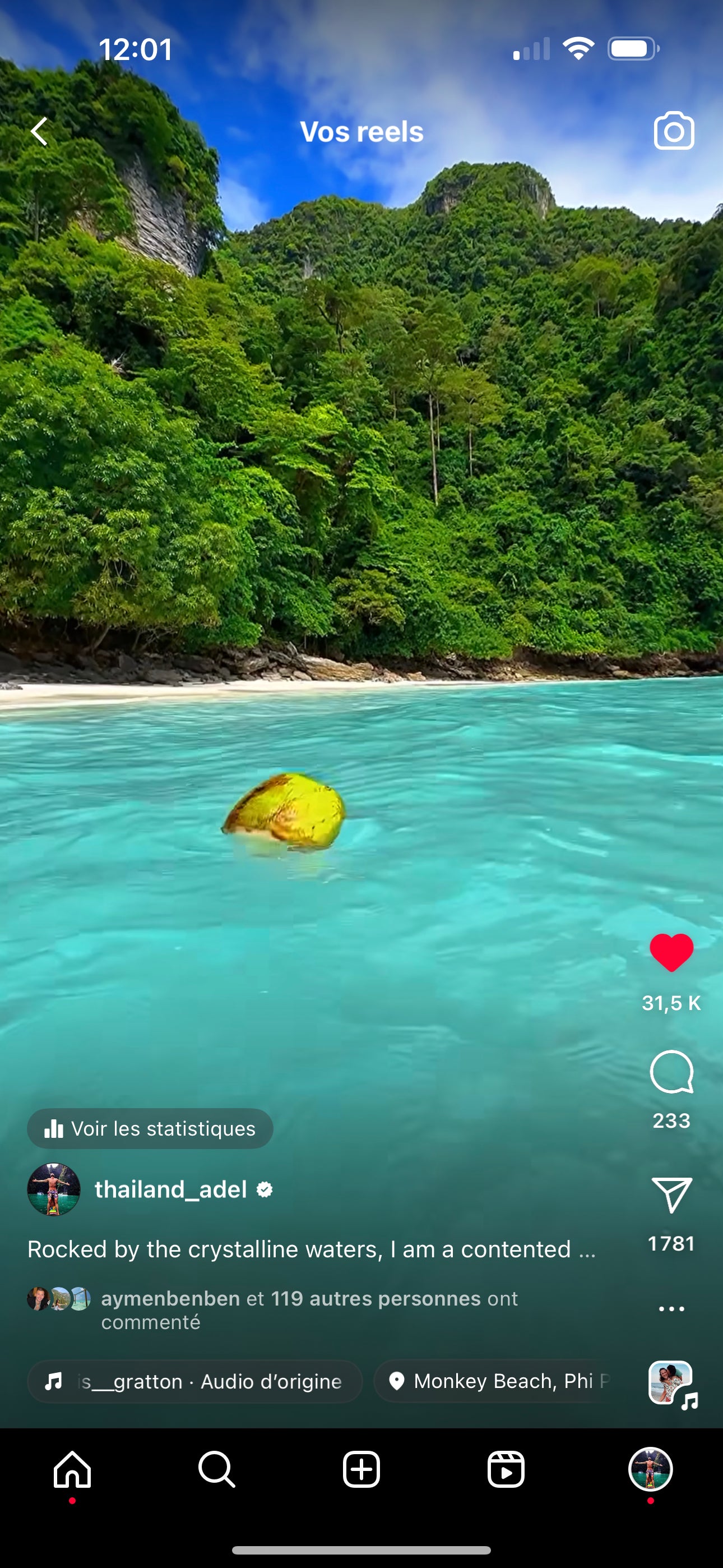This screenshot has width=723, height=1568.
Task: Open the audio thumbnail with music note
Action: pos(671,1383)
